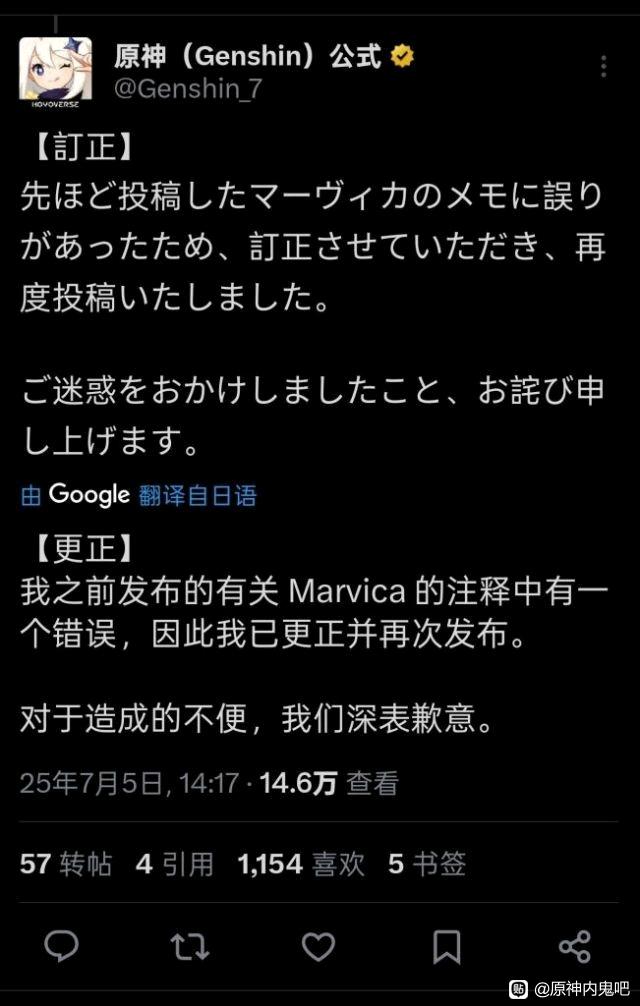
Task: Open the post's overflow menu
Action: tap(604, 67)
